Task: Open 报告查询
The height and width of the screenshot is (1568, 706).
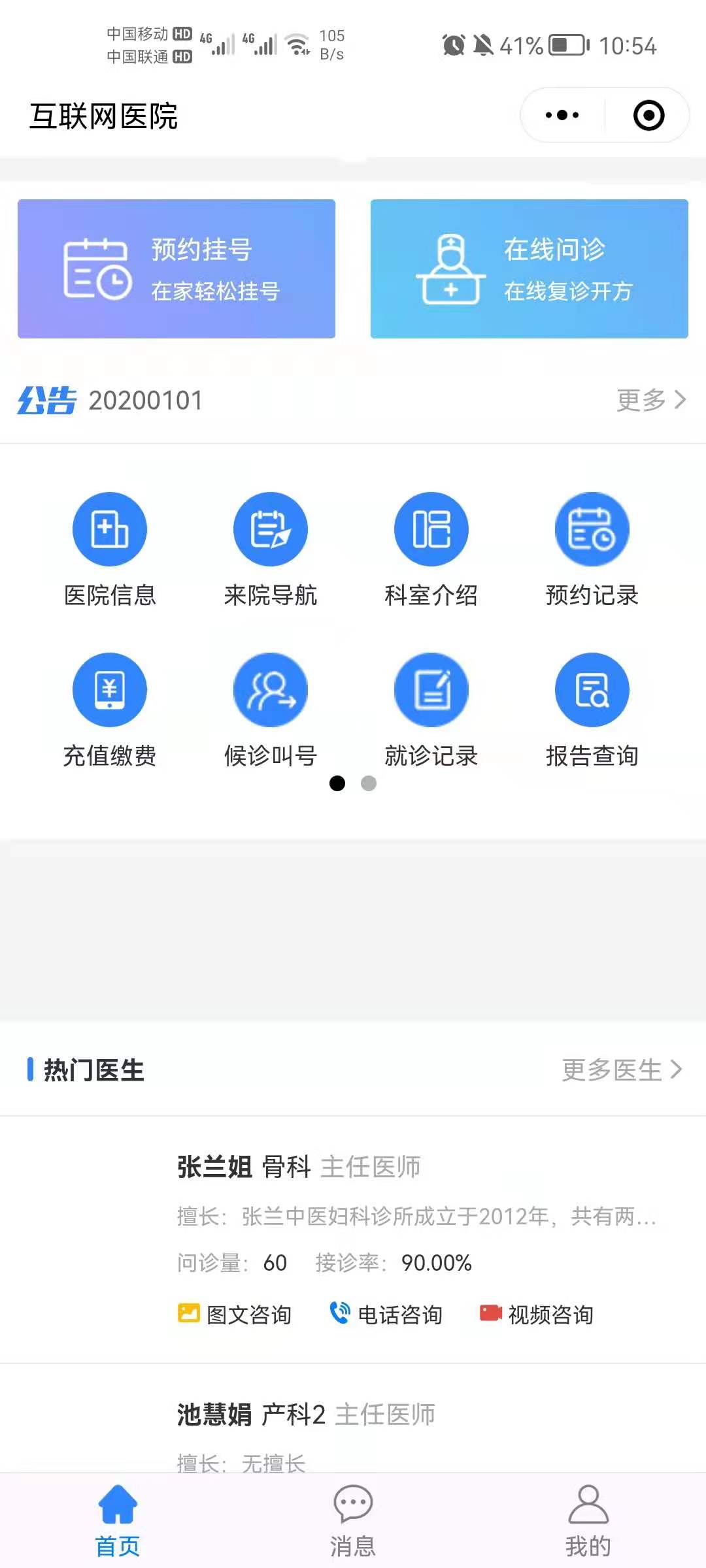Action: (x=592, y=711)
